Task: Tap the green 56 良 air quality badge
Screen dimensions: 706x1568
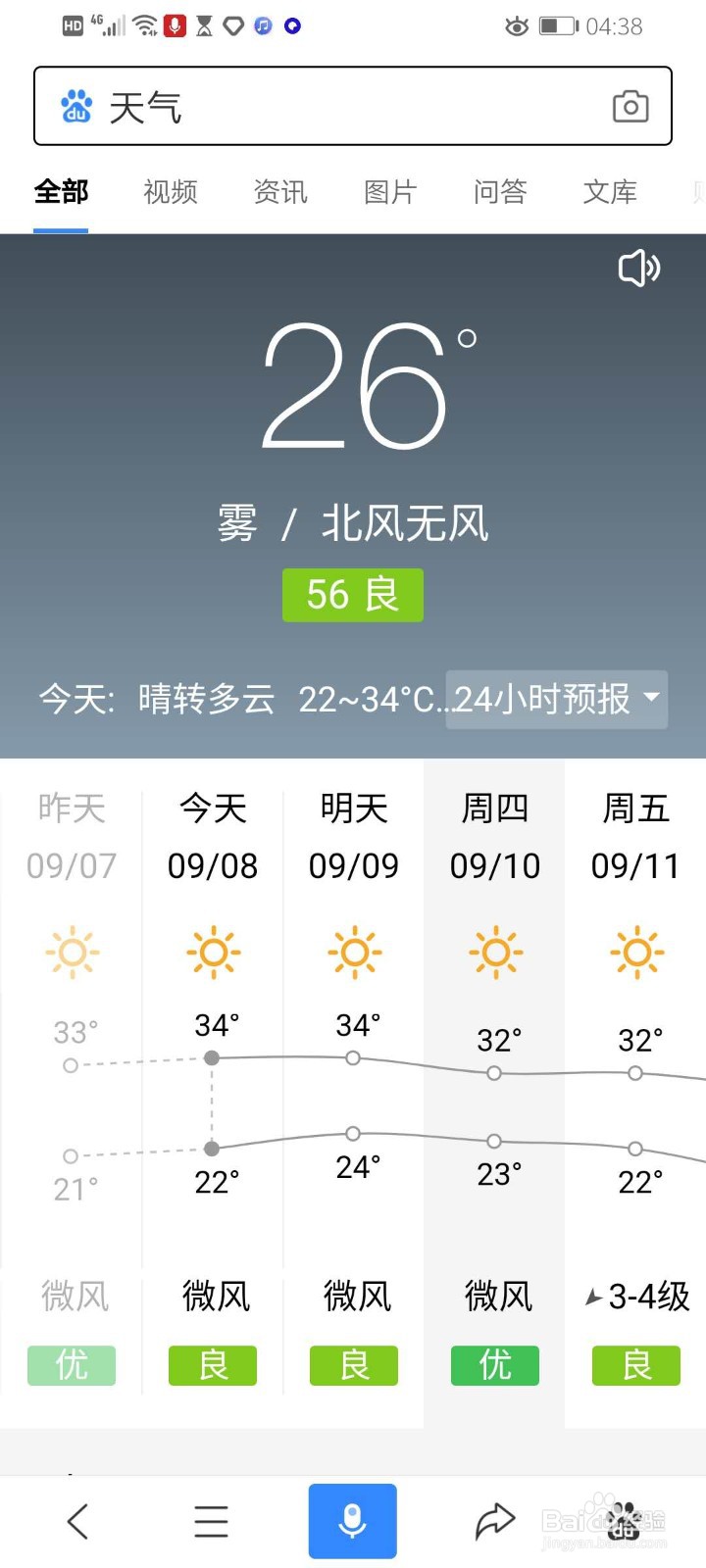Action: 352,595
